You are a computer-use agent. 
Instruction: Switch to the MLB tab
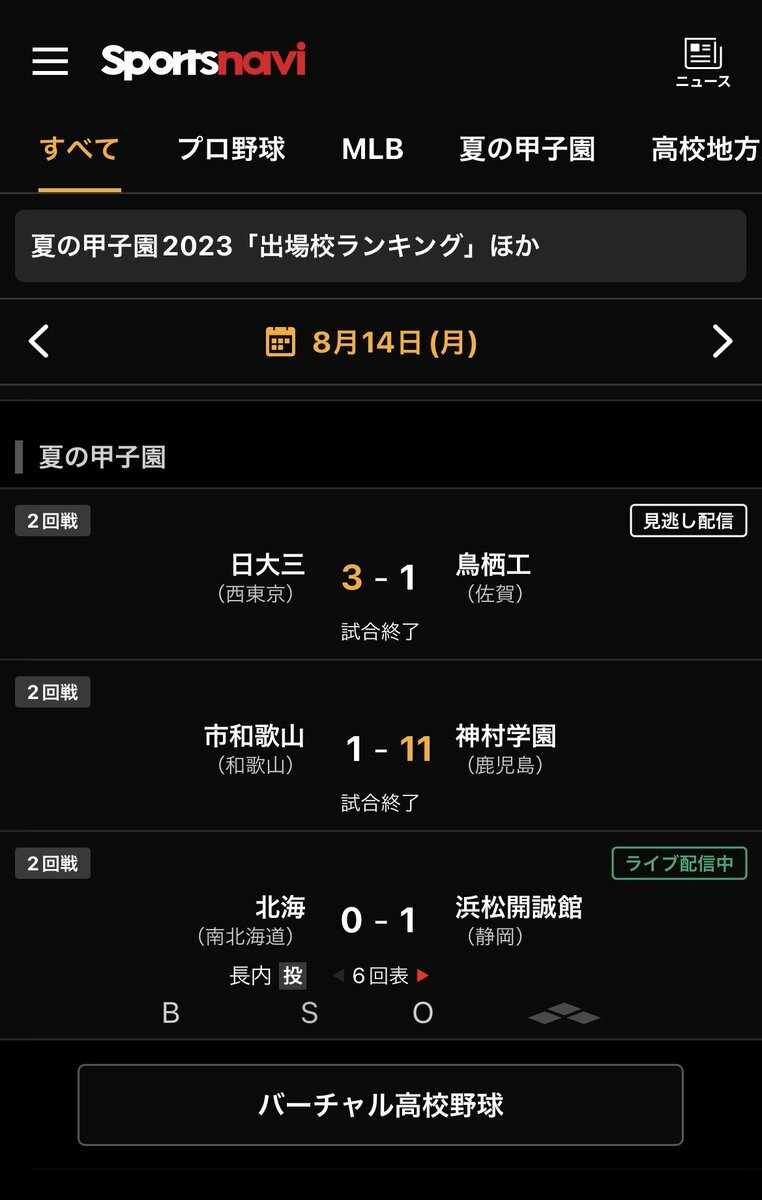(x=372, y=150)
